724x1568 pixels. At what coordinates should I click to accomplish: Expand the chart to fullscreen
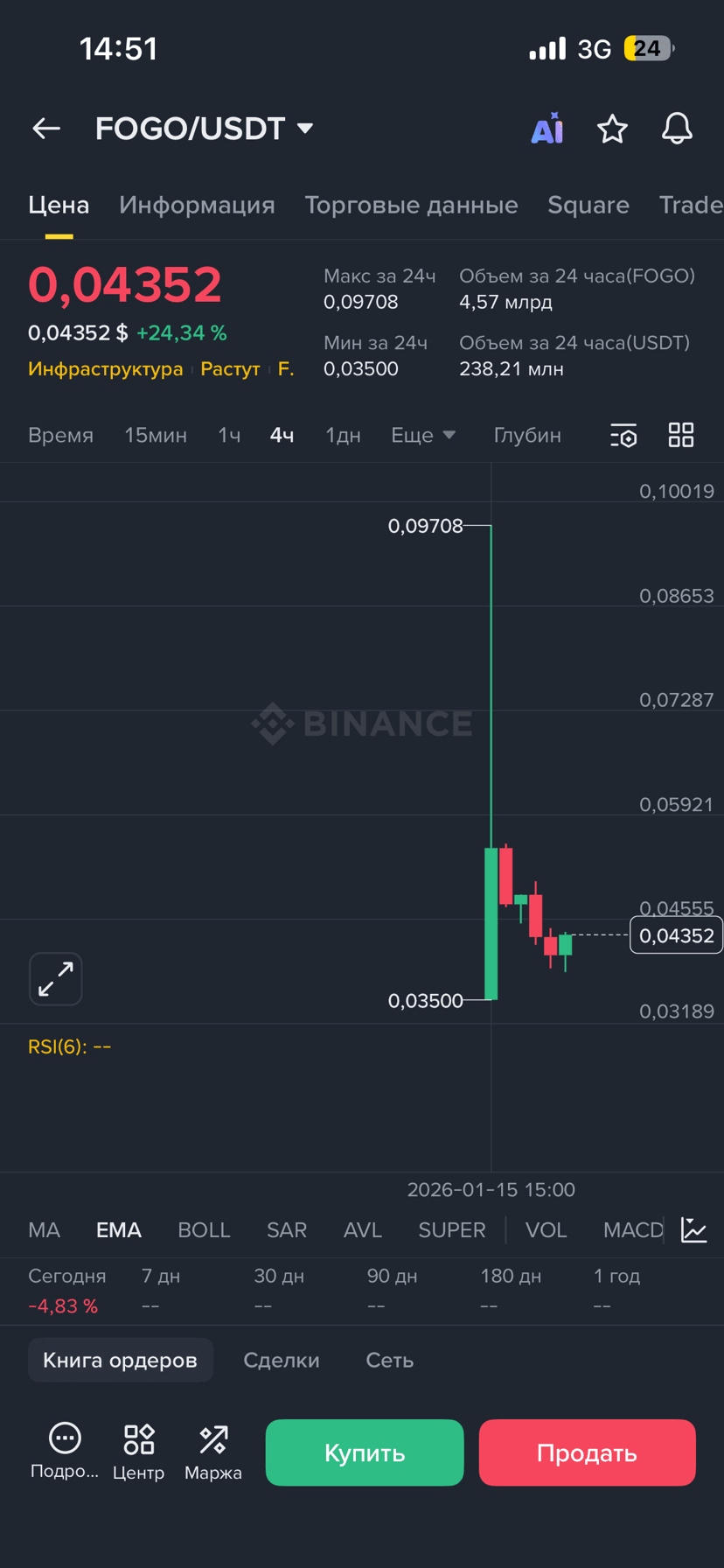[x=56, y=978]
